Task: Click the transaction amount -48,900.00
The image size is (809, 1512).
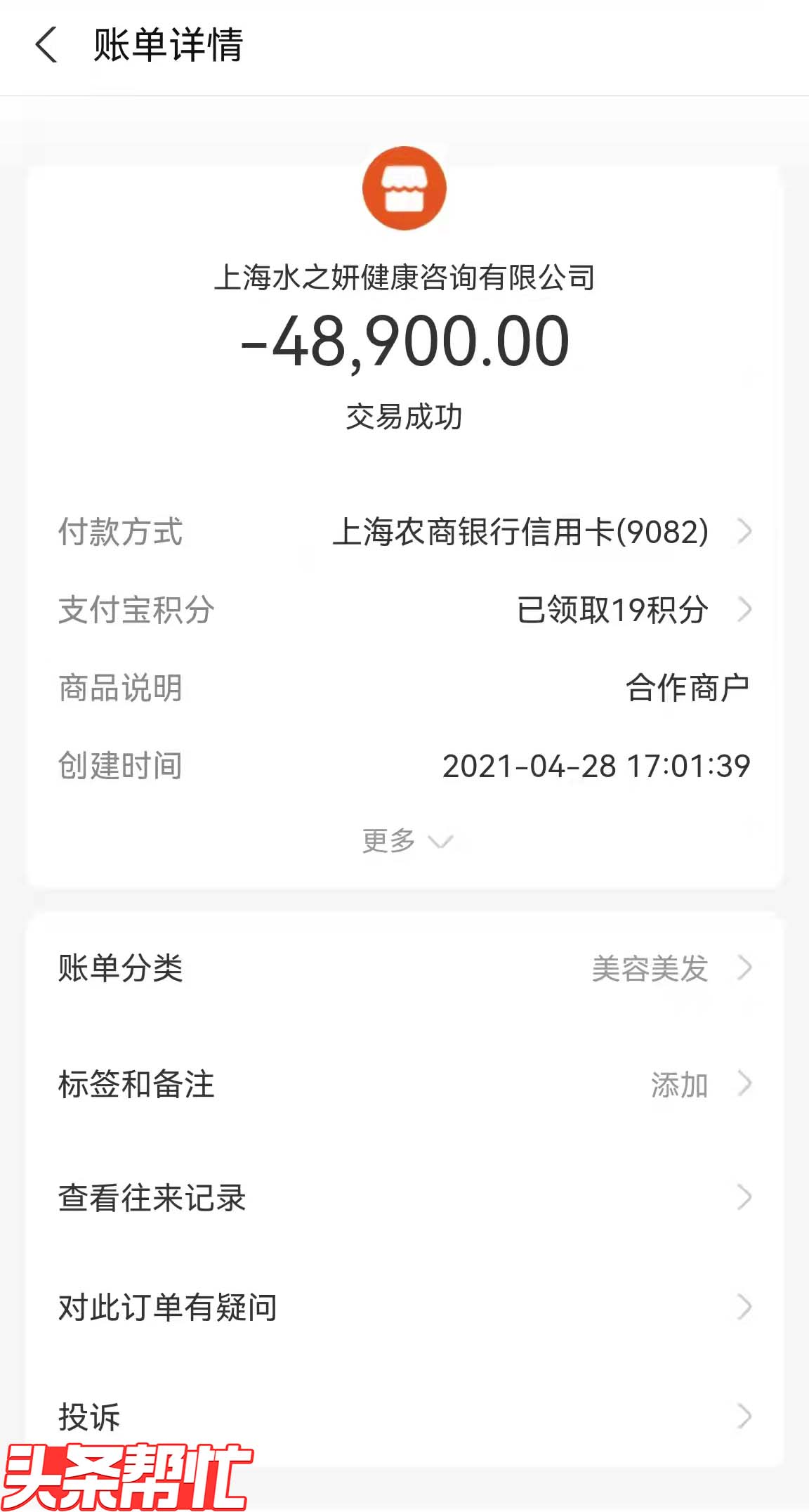Action: pyautogui.click(x=404, y=342)
